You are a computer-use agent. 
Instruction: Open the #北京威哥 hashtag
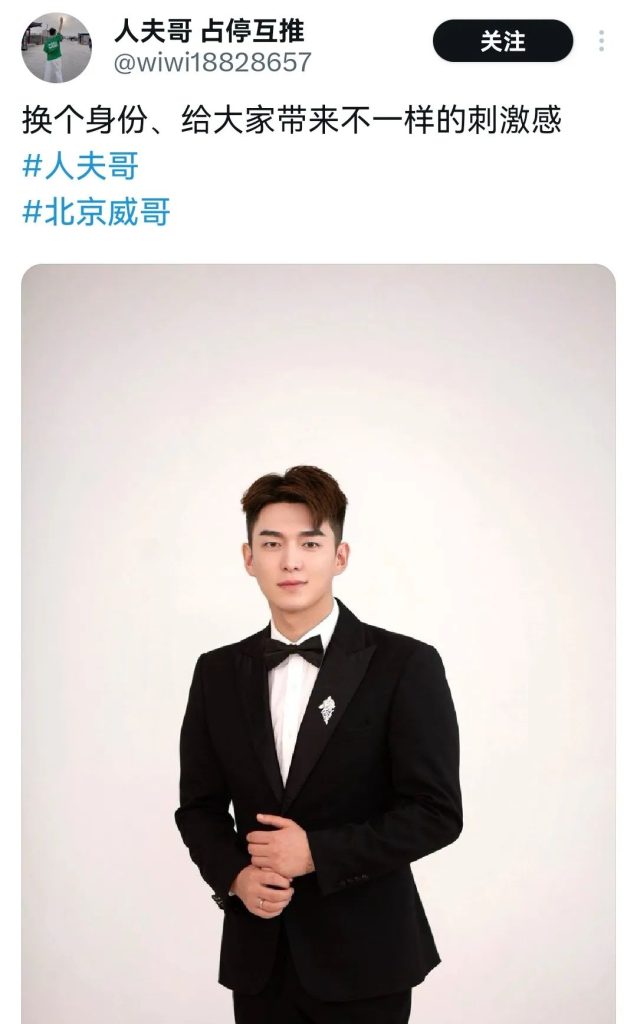pos(96,212)
